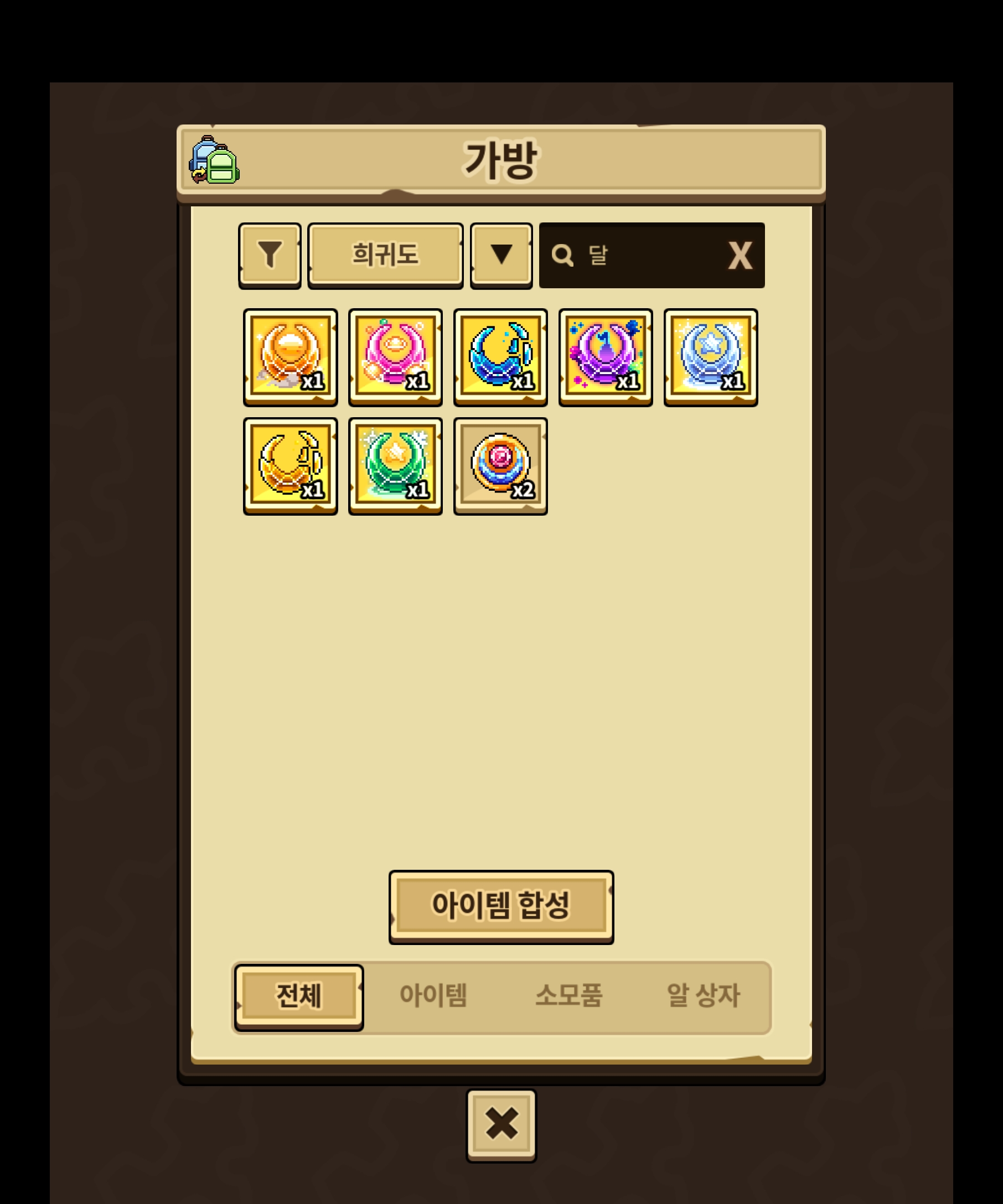Select the pink moon necklace item

click(395, 357)
